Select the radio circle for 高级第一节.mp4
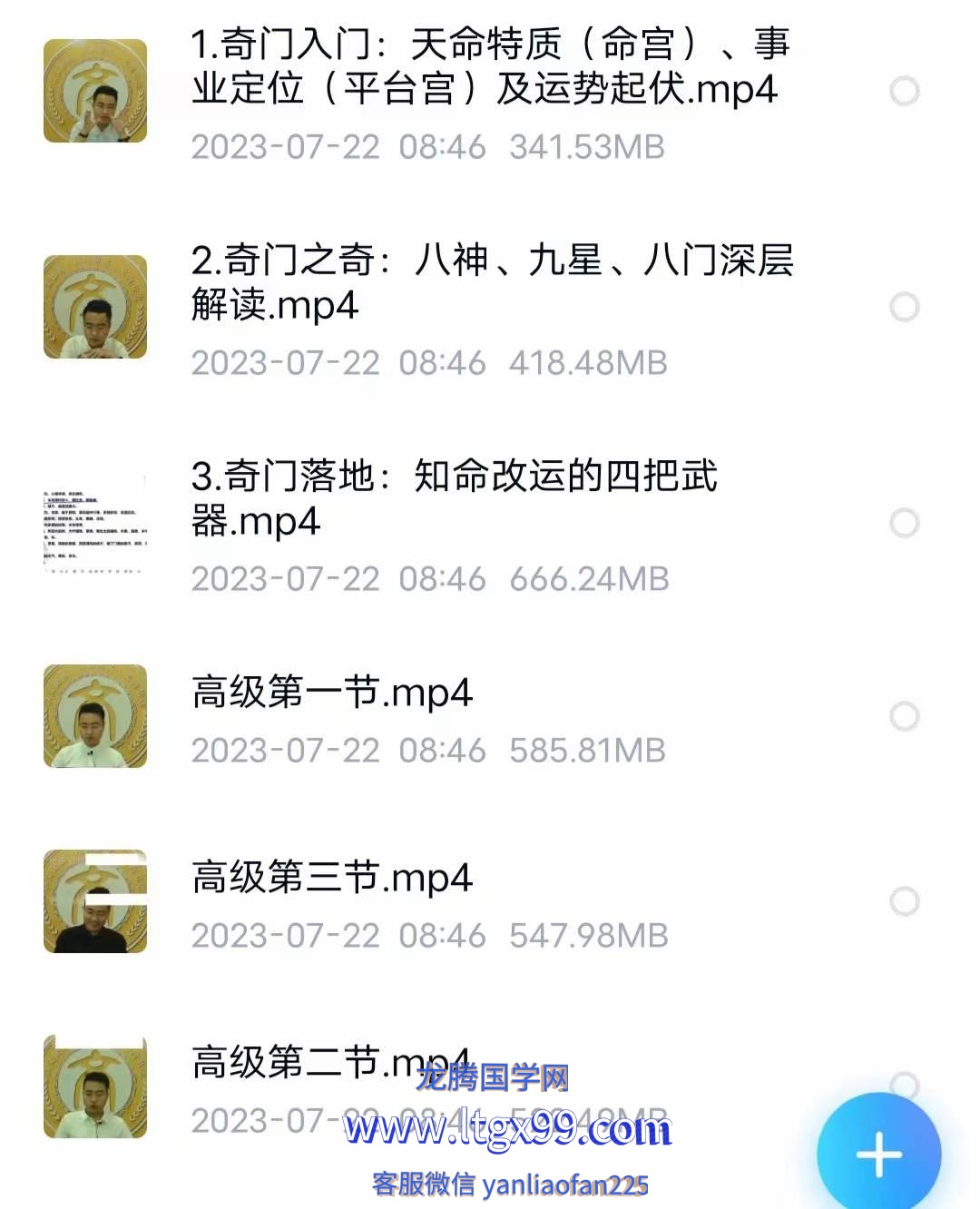This screenshot has height=1209, width=980. 904,716
